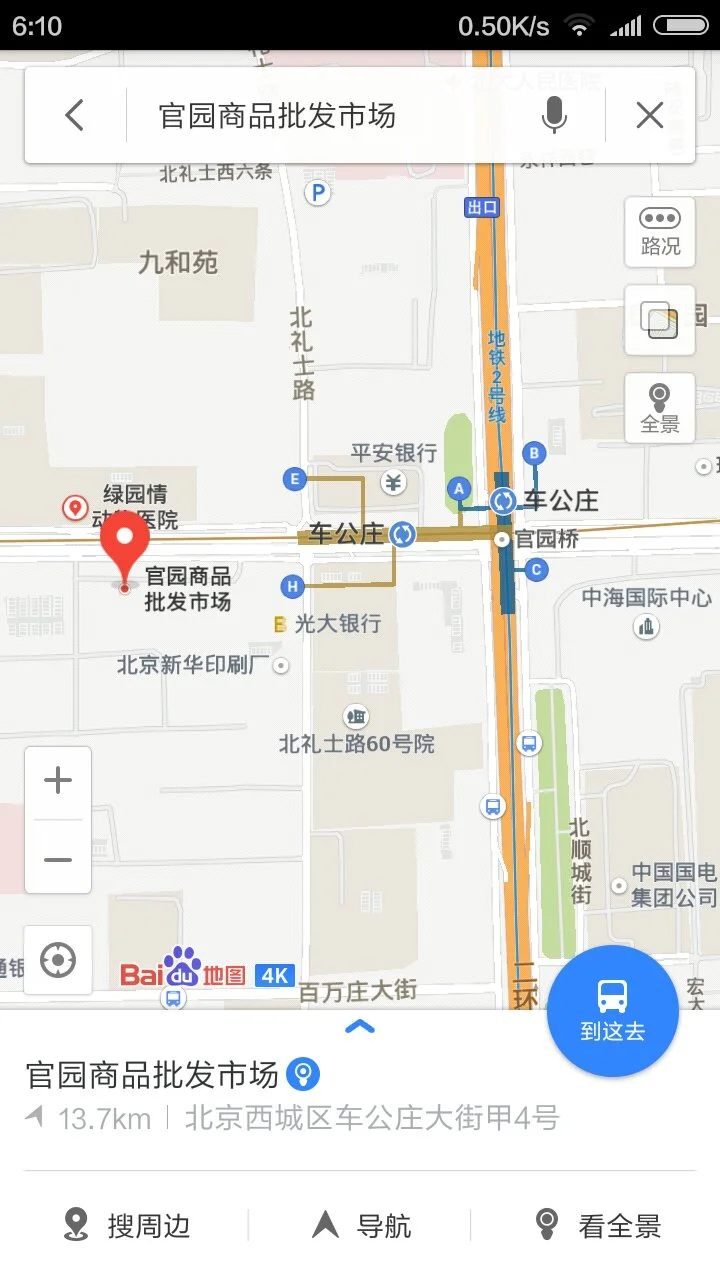
Task: Expand the bottom sheet via the up chevron
Action: point(359,1028)
